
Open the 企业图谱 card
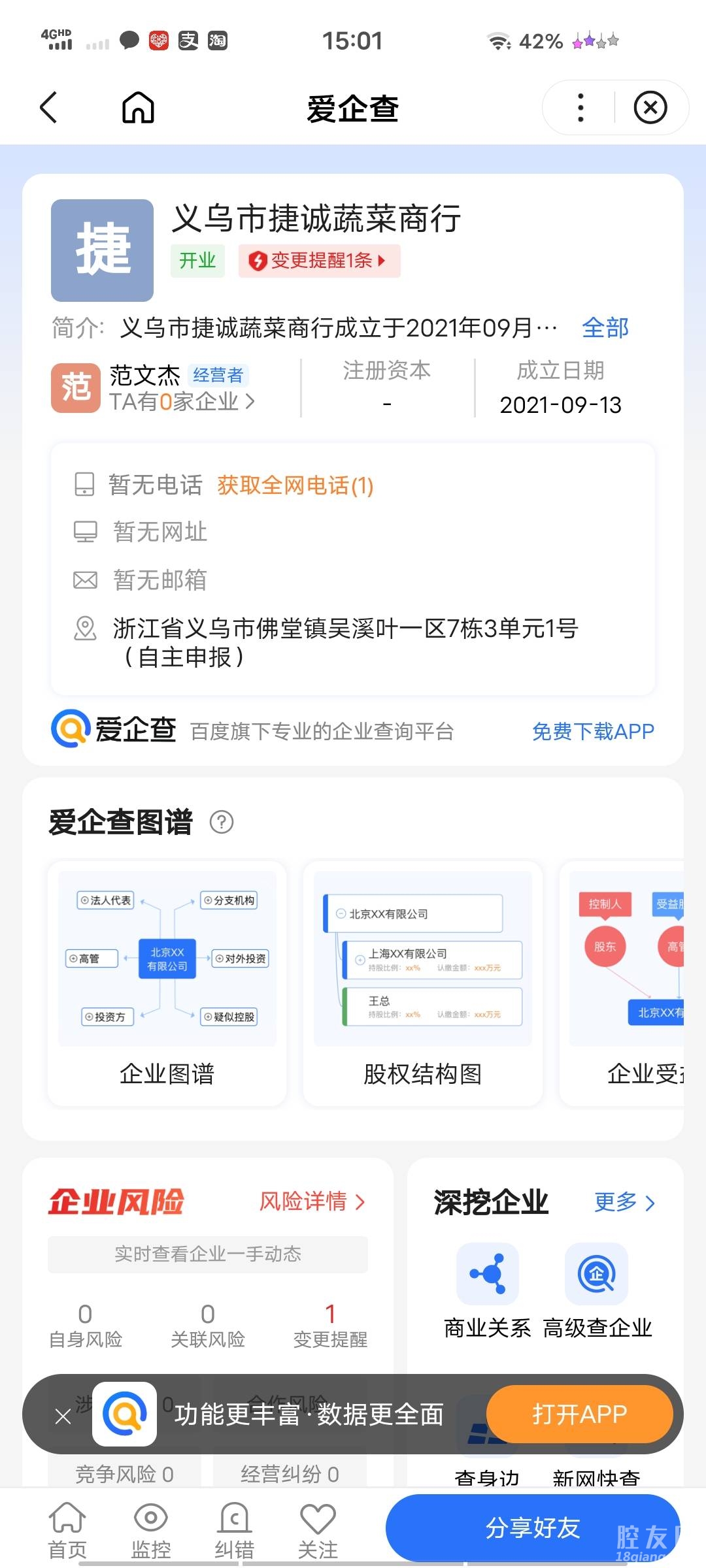[167, 983]
